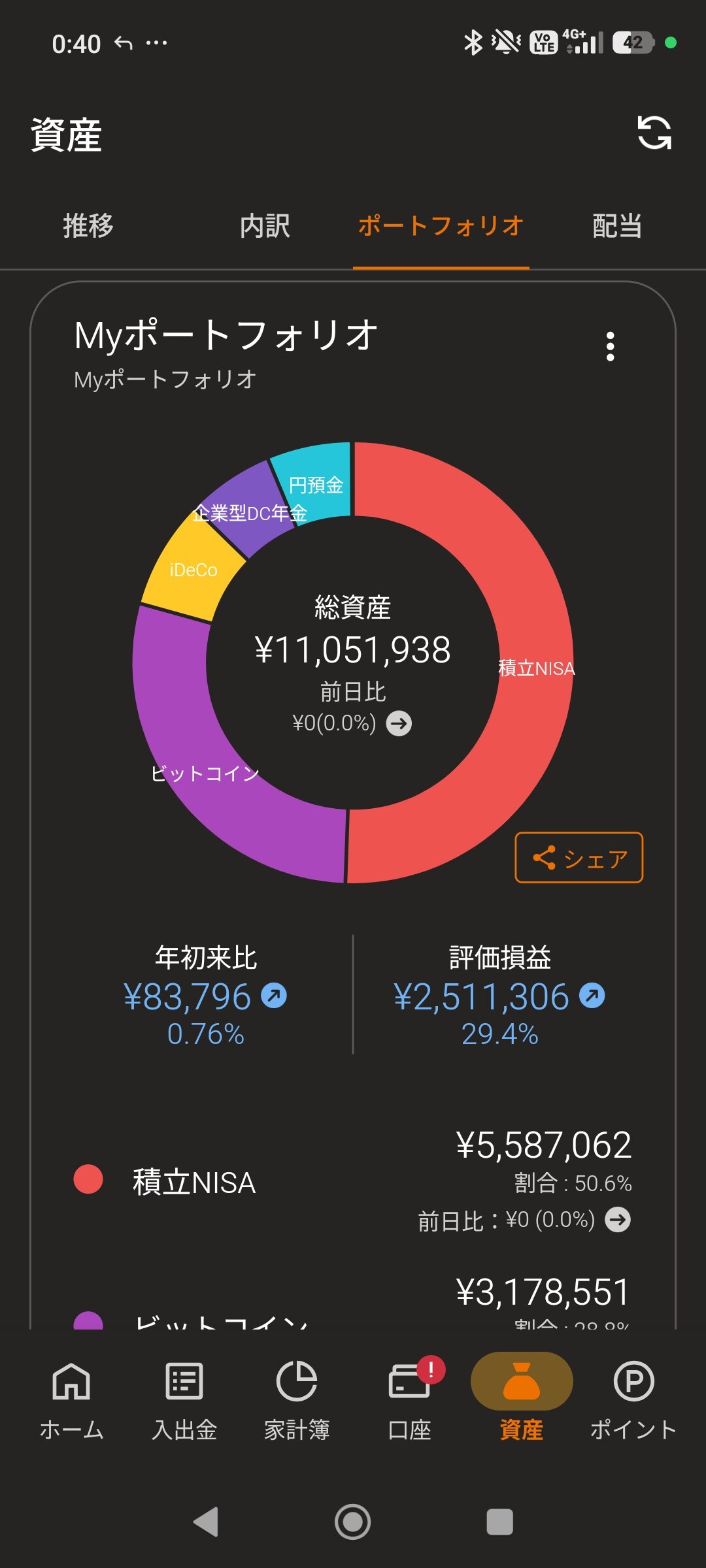Screen dimensions: 706x1568
Task: Open the 年初来比 arrow icon
Action: [274, 996]
